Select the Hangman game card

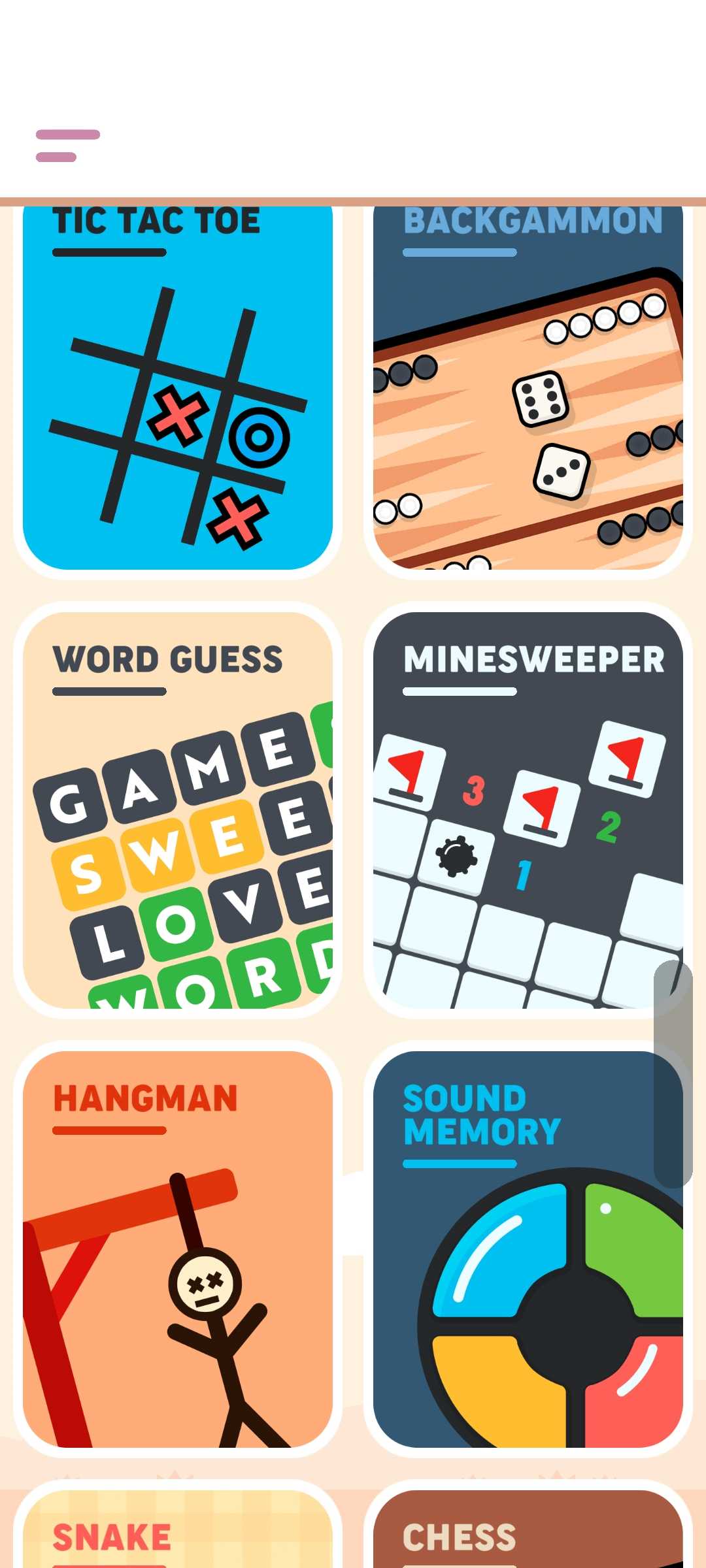tap(177, 1248)
